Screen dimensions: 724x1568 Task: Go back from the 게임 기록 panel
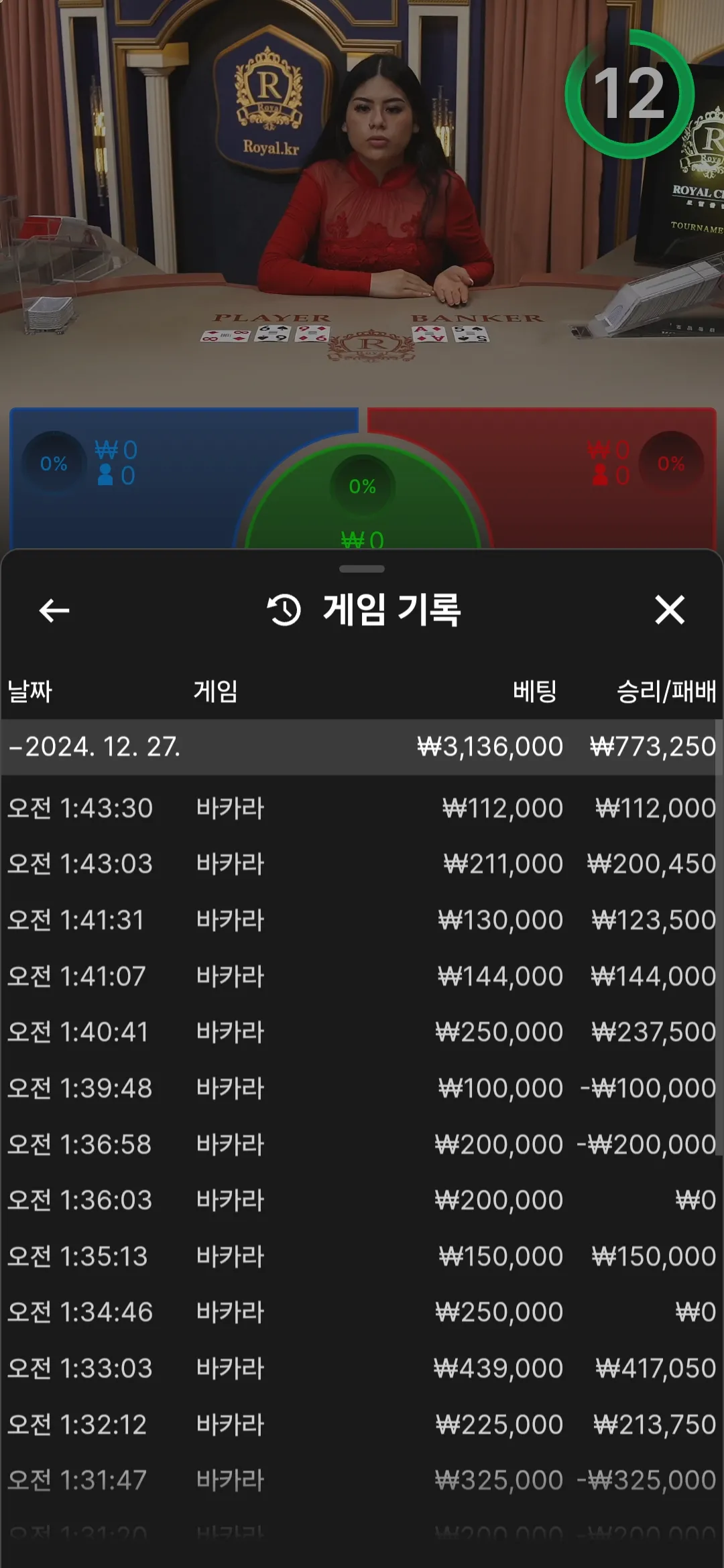(54, 610)
